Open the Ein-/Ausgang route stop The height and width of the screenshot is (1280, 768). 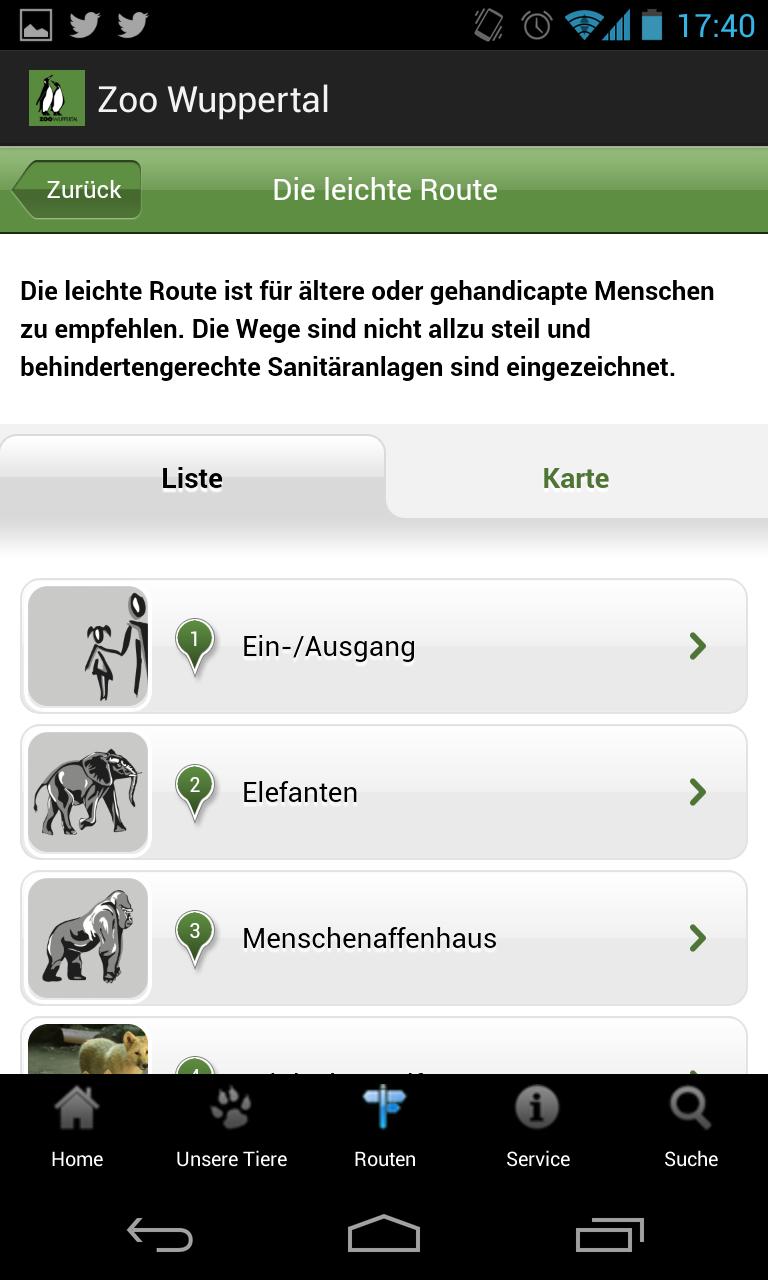pyautogui.click(x=384, y=646)
